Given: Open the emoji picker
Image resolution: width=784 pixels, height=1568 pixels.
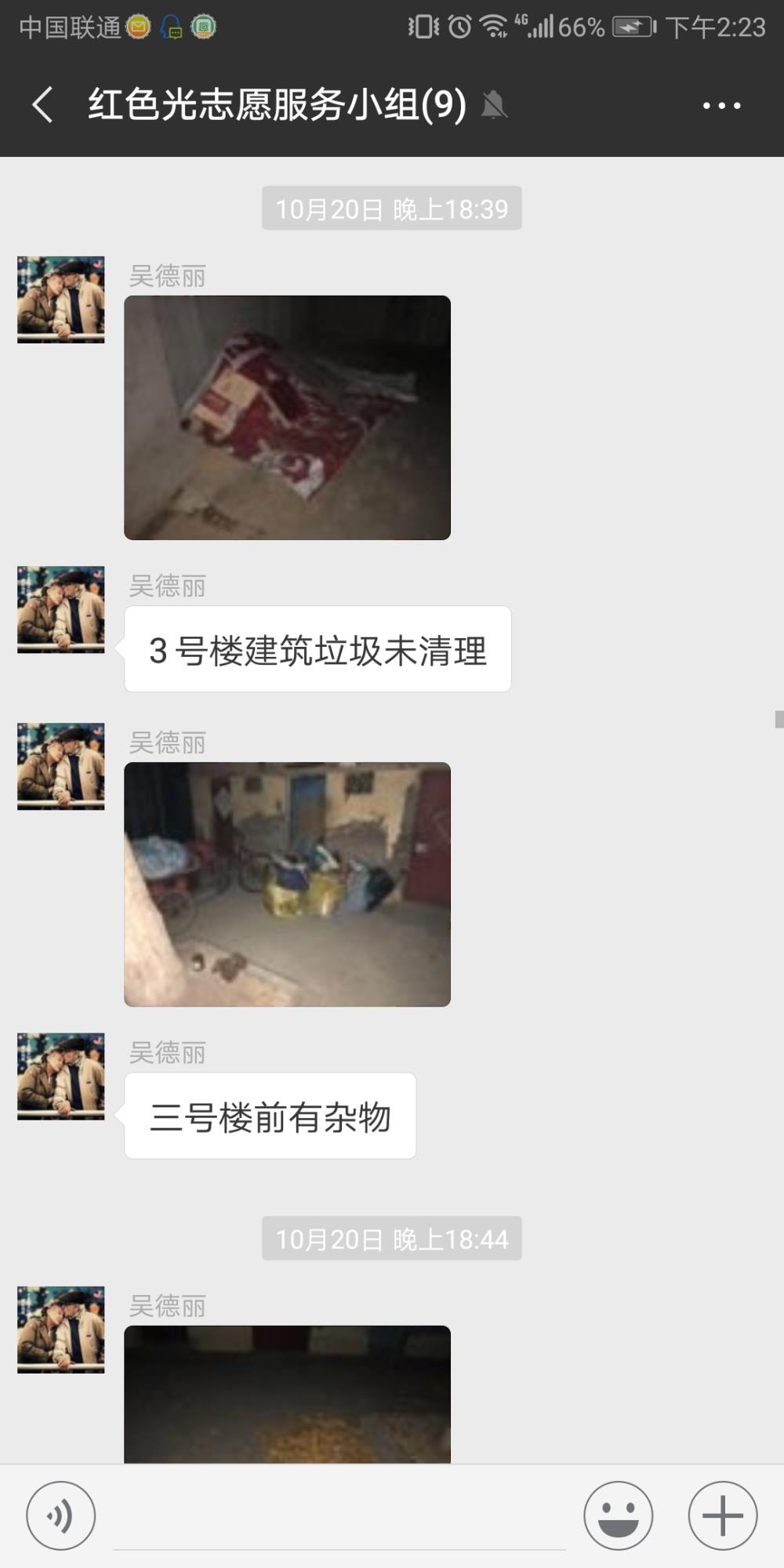Looking at the screenshot, I should pyautogui.click(x=618, y=1515).
